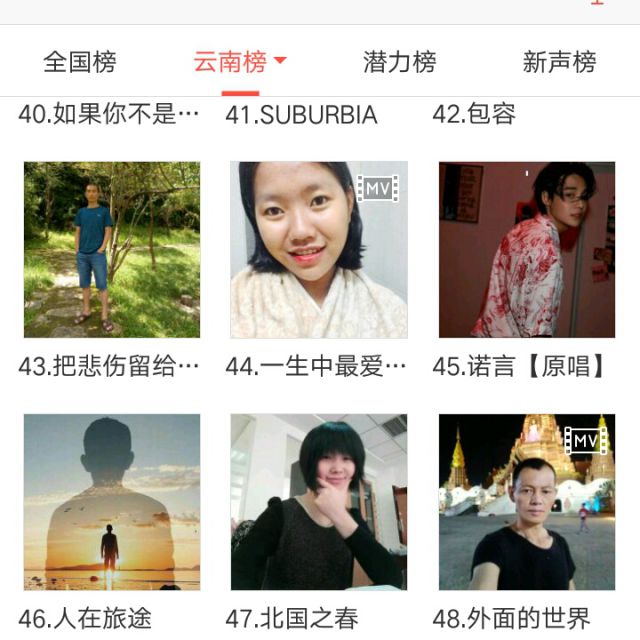The height and width of the screenshot is (640, 640).
Task: Open song 47.北国之春 cover
Action: [x=319, y=502]
